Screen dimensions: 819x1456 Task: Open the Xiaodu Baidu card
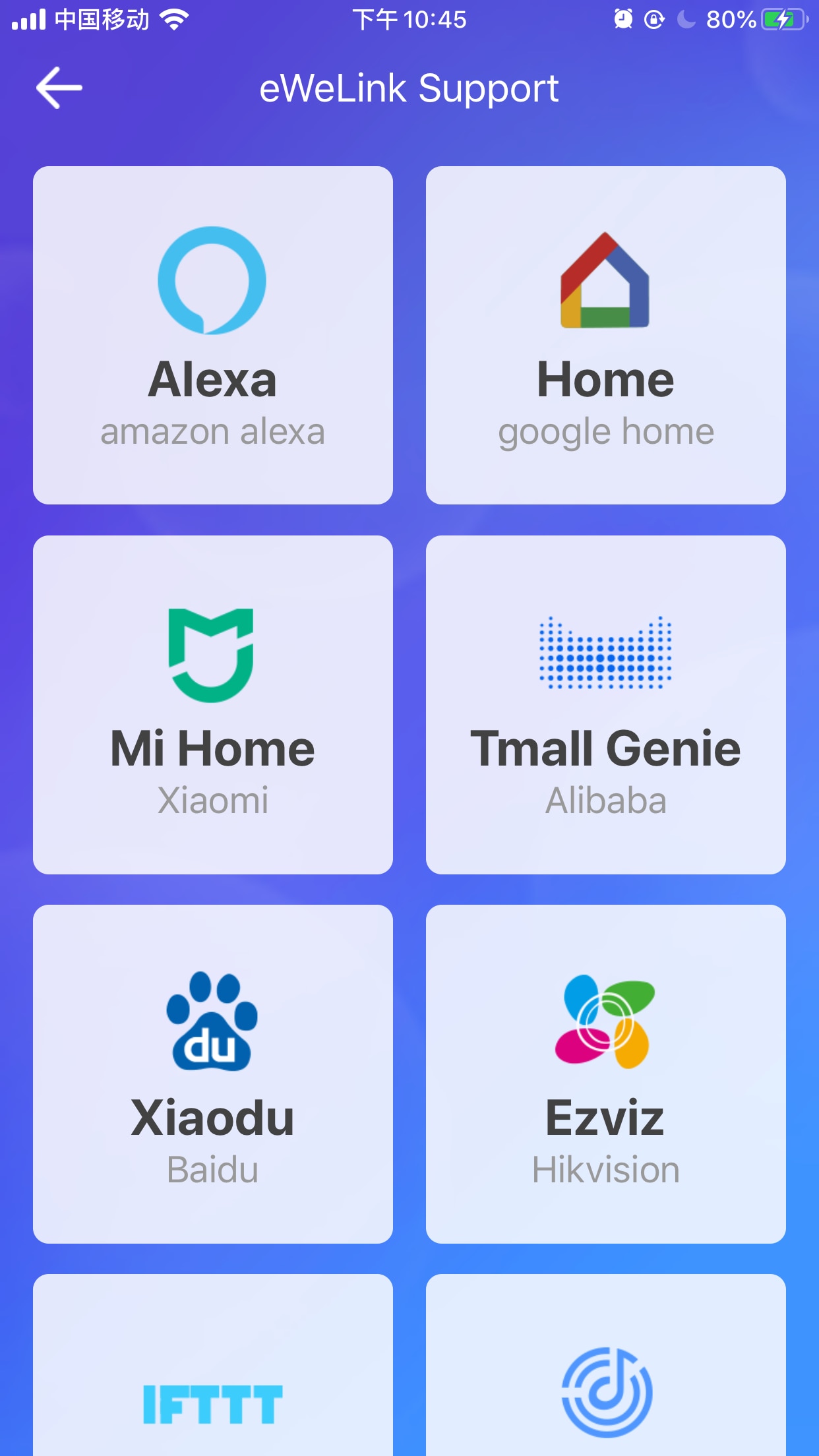tap(212, 1074)
